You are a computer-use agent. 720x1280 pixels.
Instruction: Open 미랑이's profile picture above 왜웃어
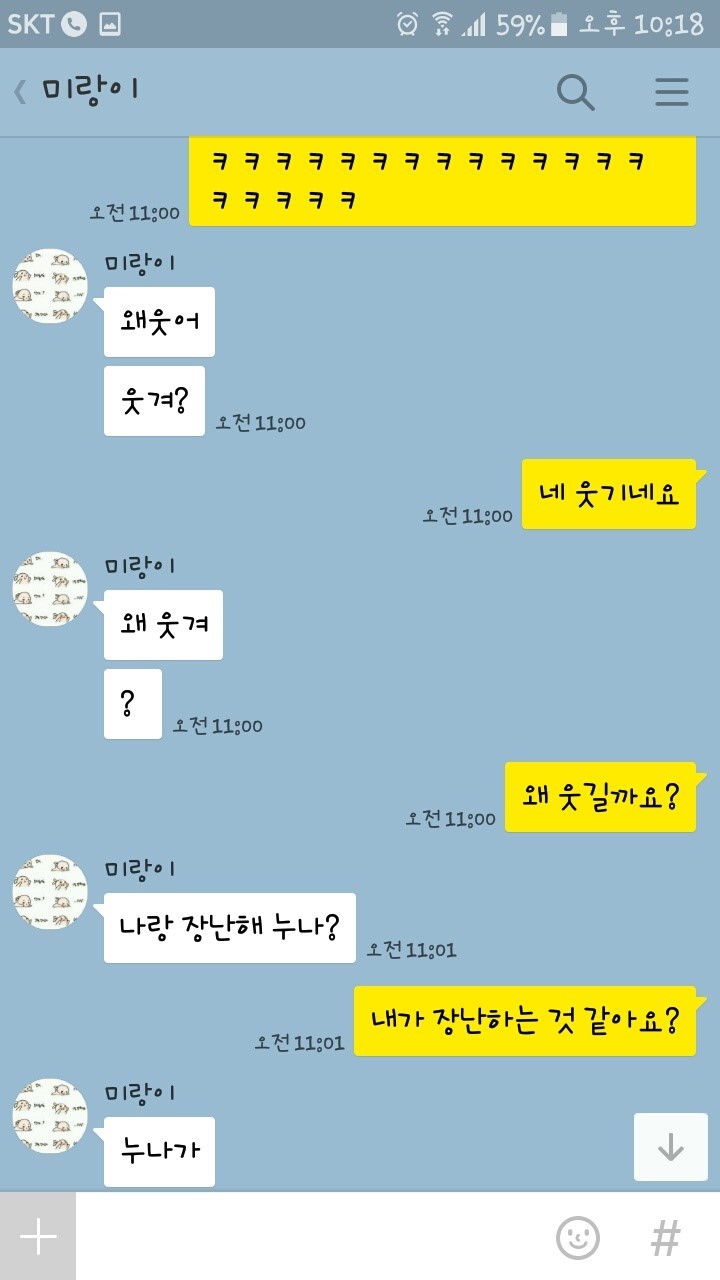pos(50,286)
